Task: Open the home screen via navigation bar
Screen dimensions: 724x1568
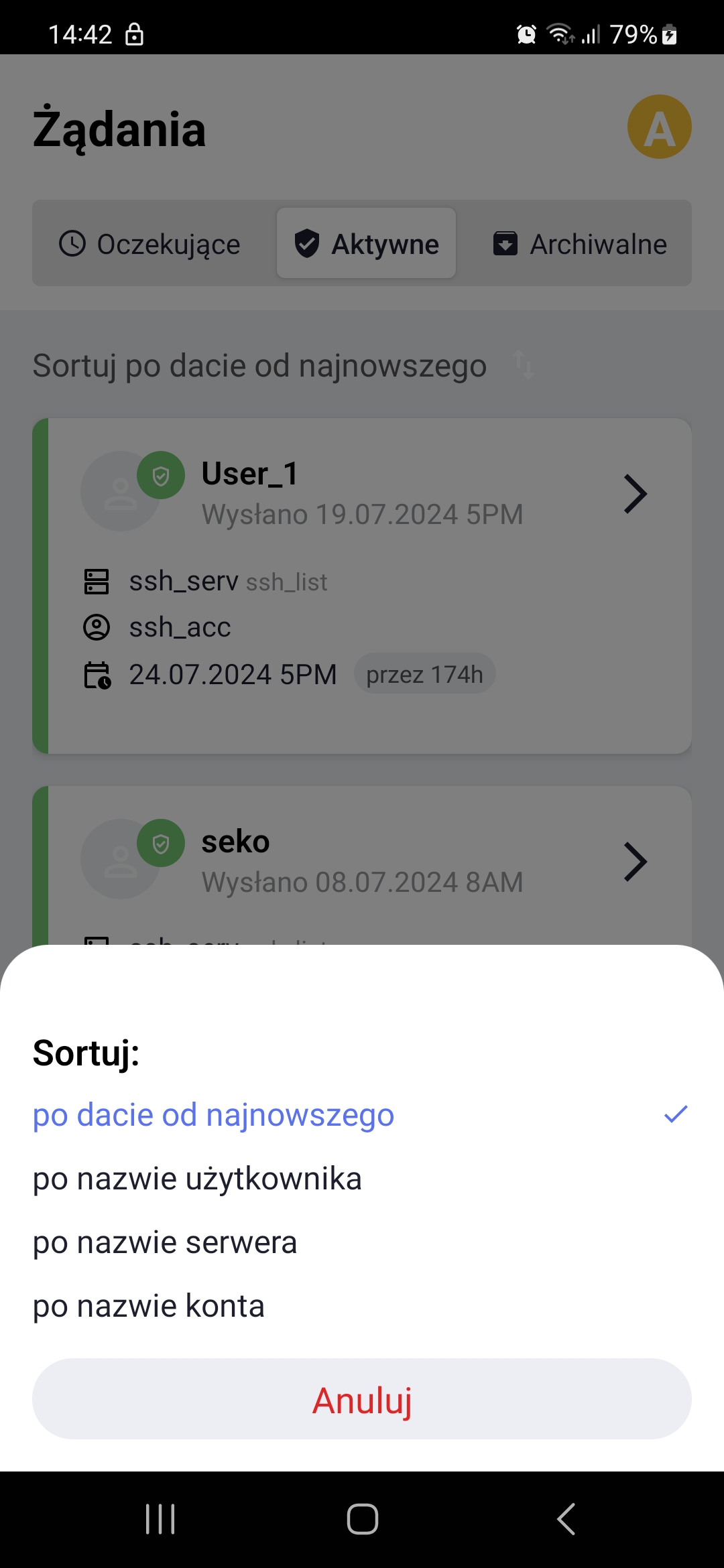Action: coord(362,1518)
